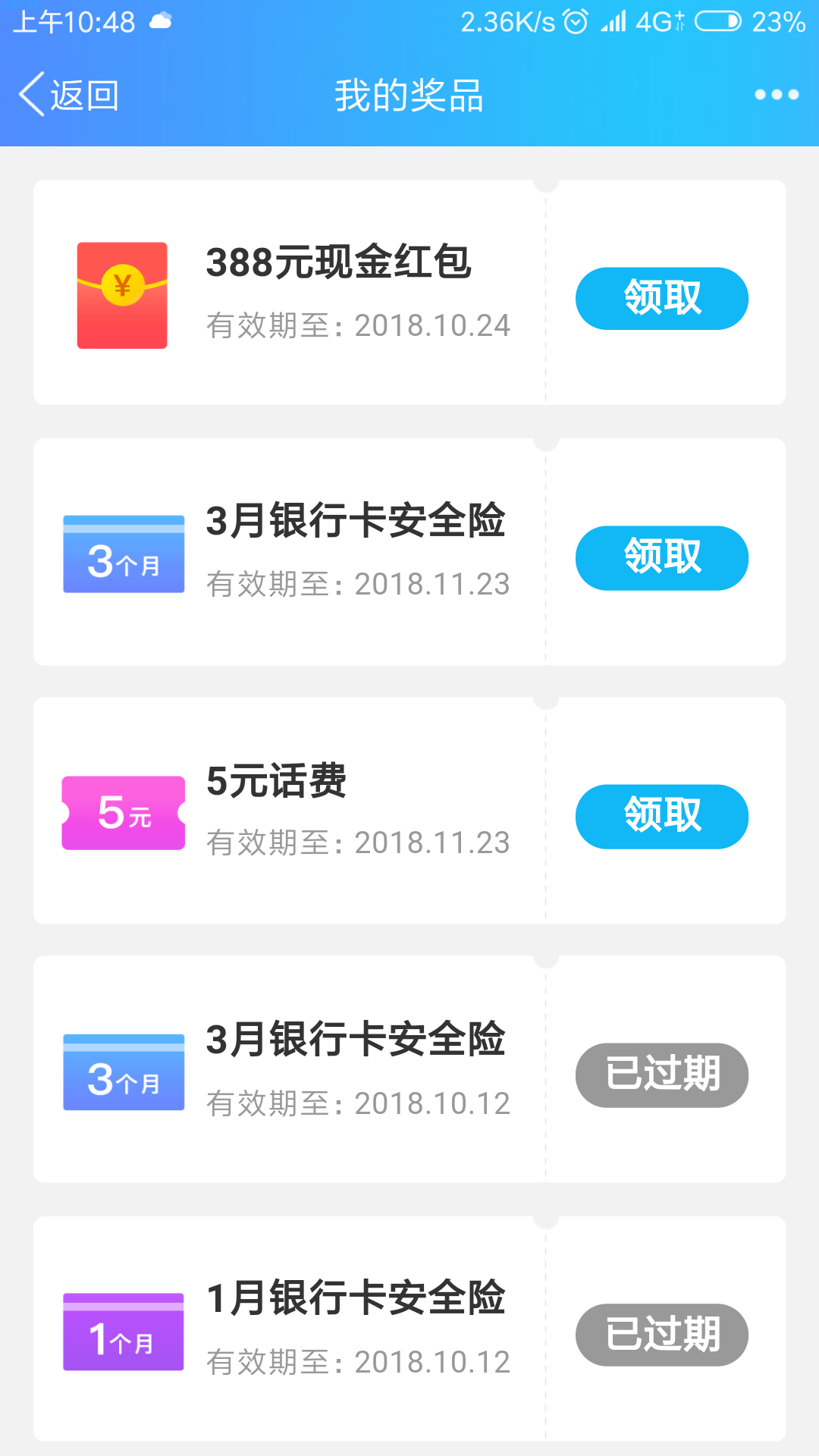Open the three-dot overflow menu
The width and height of the screenshot is (819, 1456).
(x=777, y=95)
